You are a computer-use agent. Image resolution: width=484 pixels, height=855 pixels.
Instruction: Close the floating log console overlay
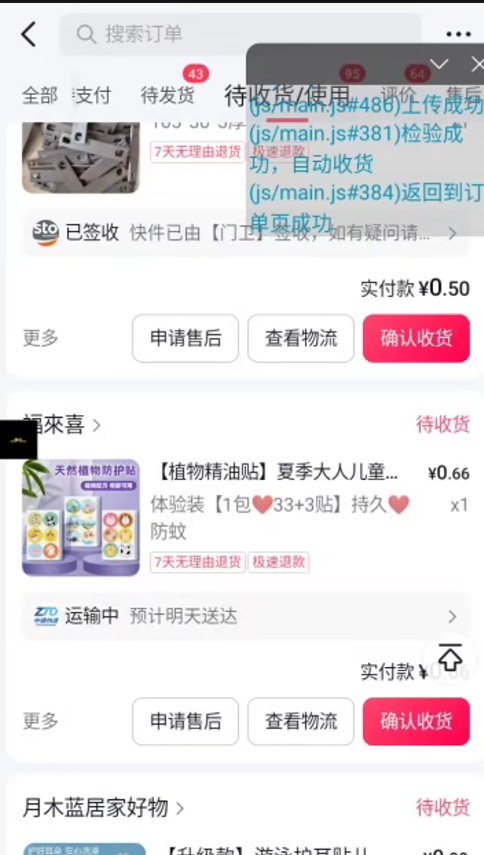point(476,64)
